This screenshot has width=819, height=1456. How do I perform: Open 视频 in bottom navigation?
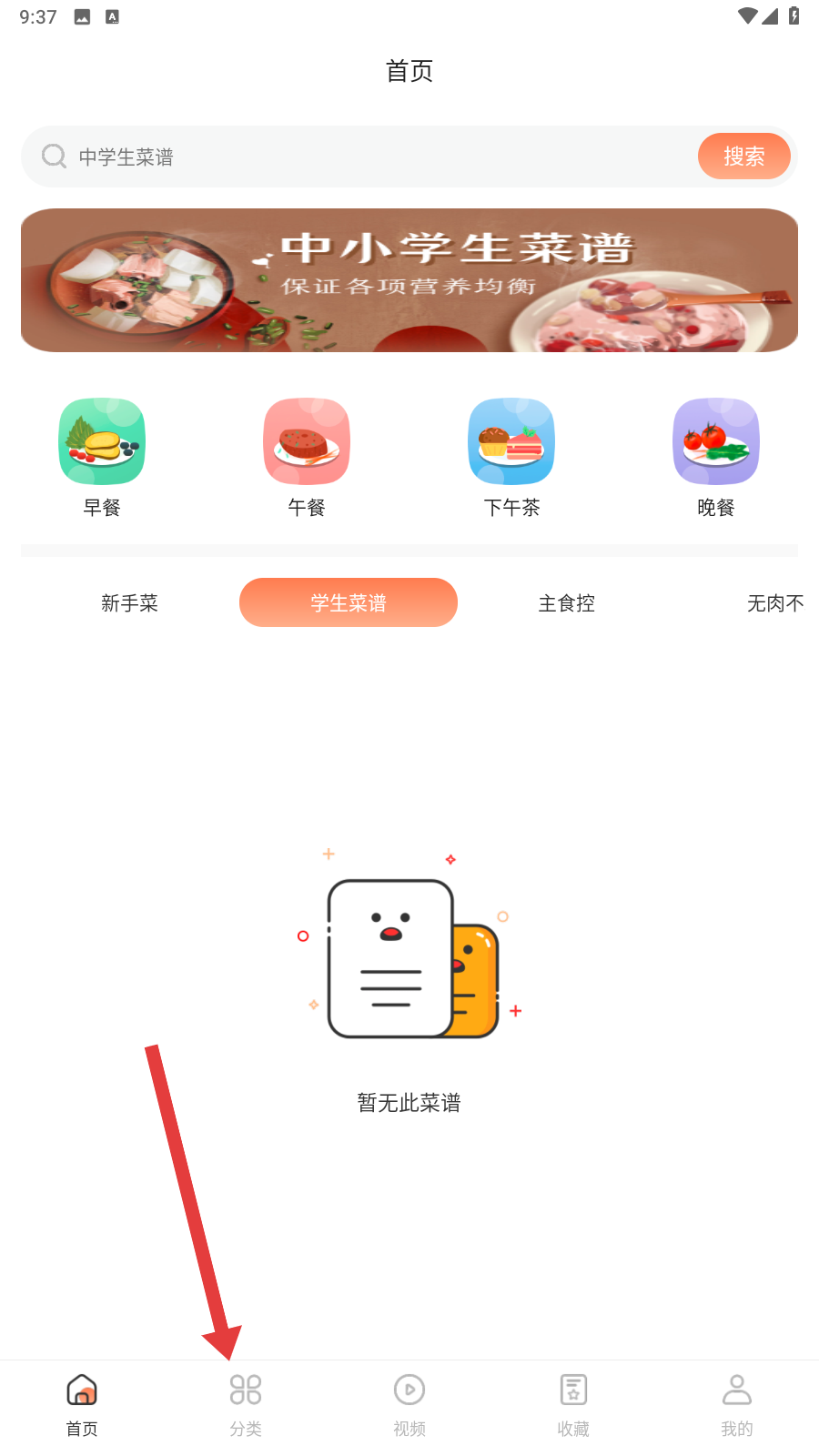click(409, 1404)
